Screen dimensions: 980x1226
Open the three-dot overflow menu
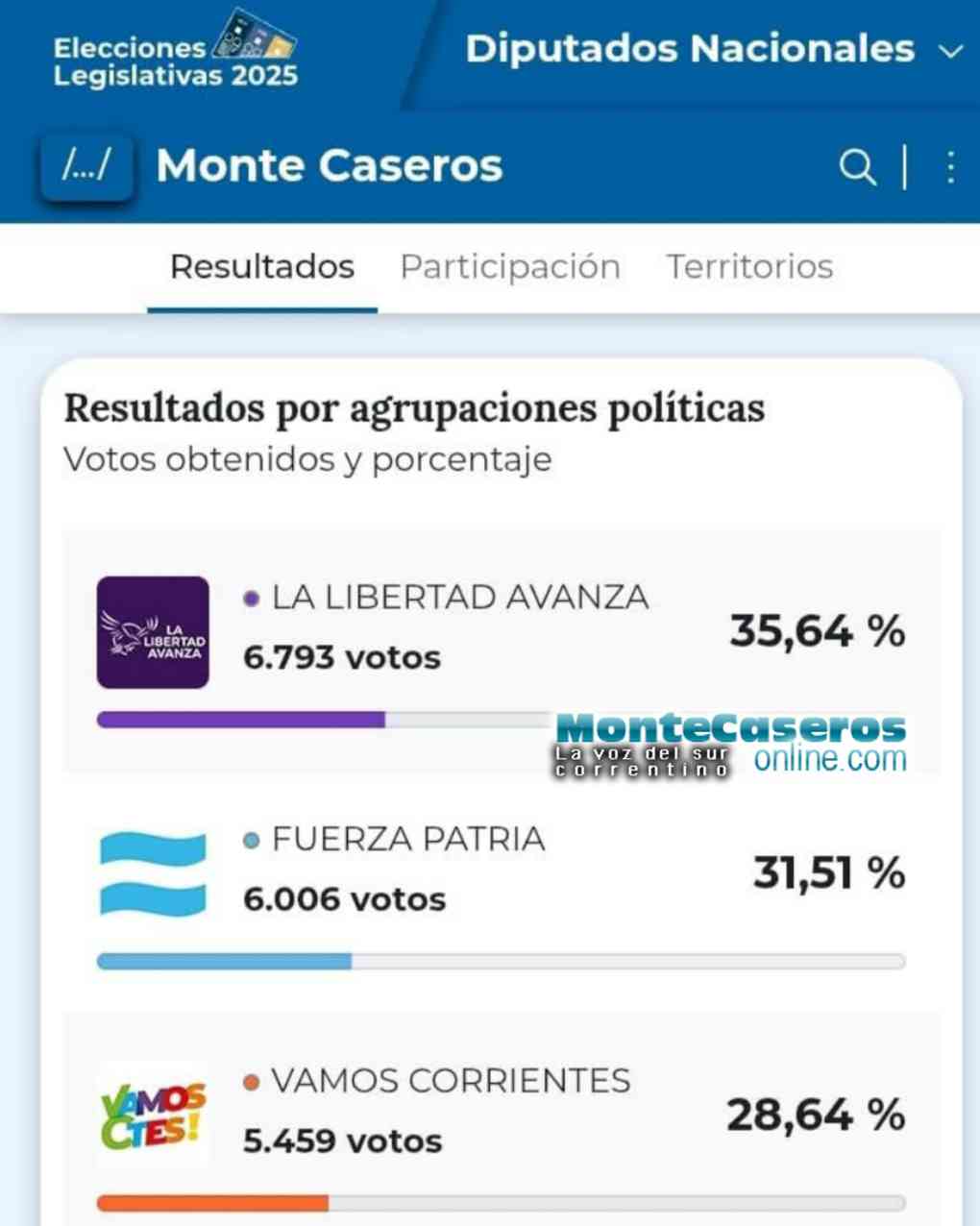[x=949, y=167]
